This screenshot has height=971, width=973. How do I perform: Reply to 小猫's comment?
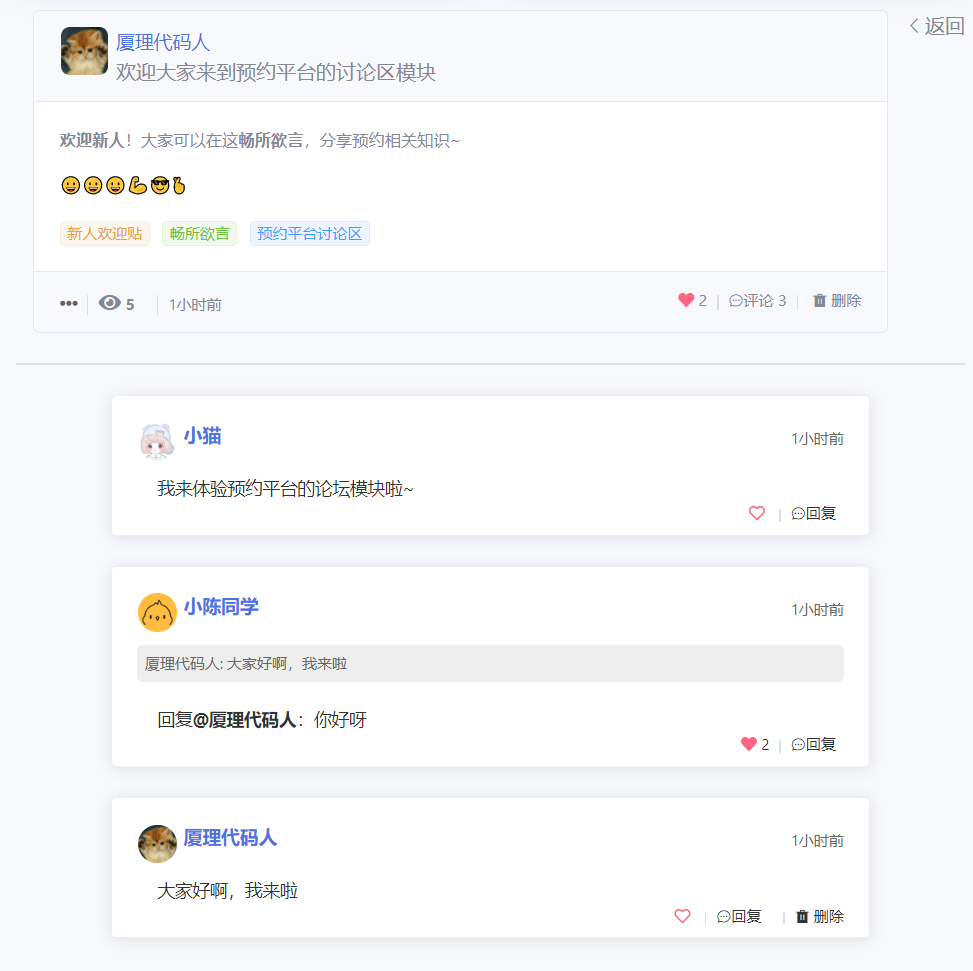(814, 513)
